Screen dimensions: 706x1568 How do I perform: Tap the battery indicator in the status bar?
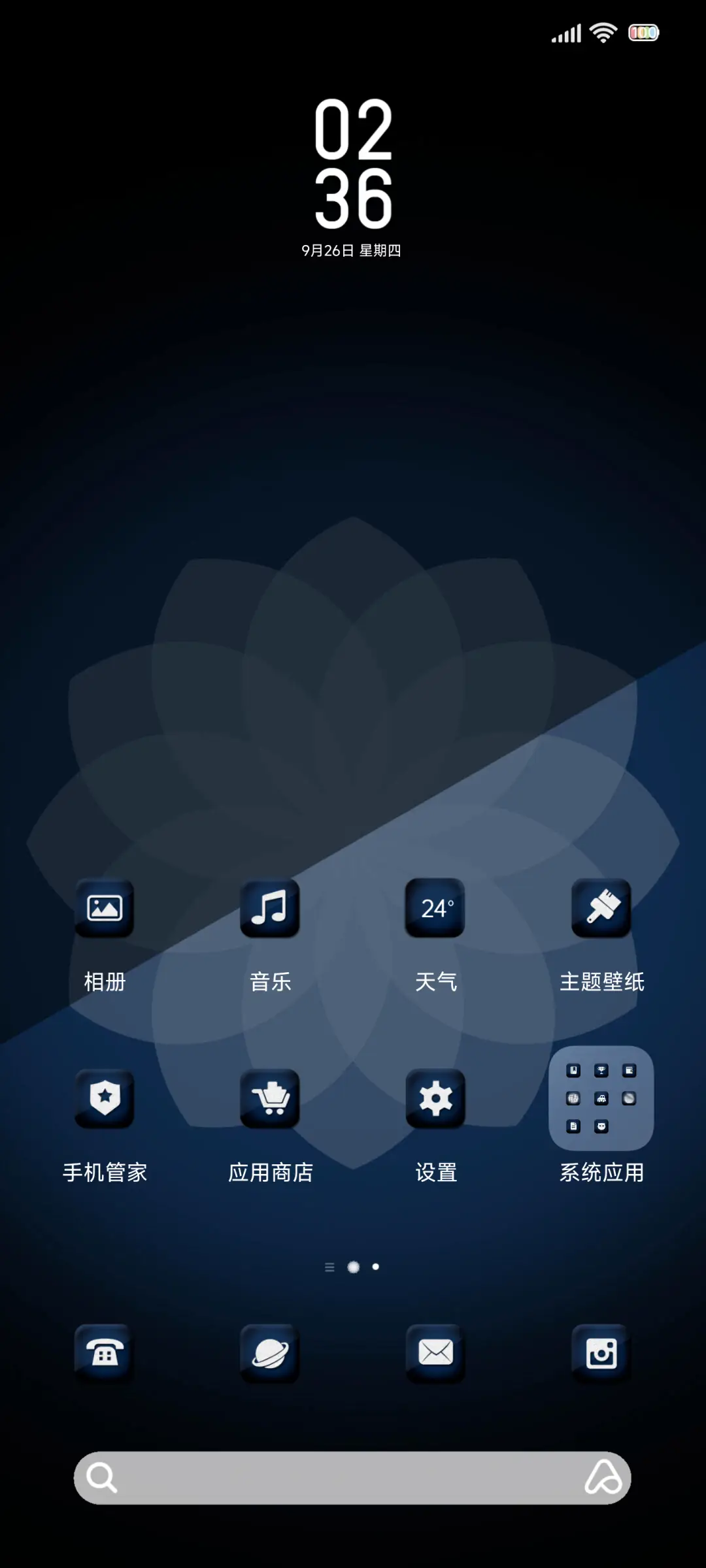click(643, 31)
